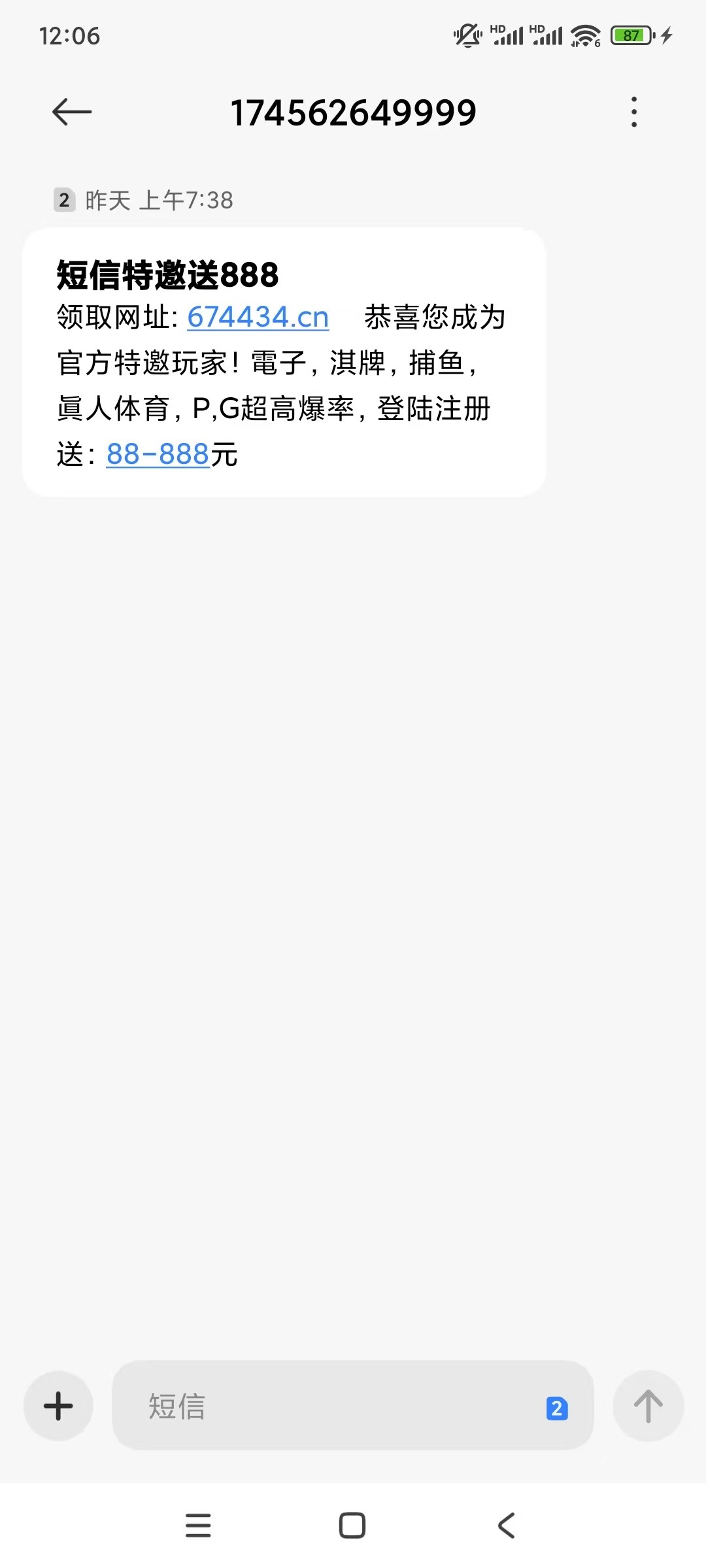Open the 674434.cn link
706x1568 pixels.
click(258, 318)
